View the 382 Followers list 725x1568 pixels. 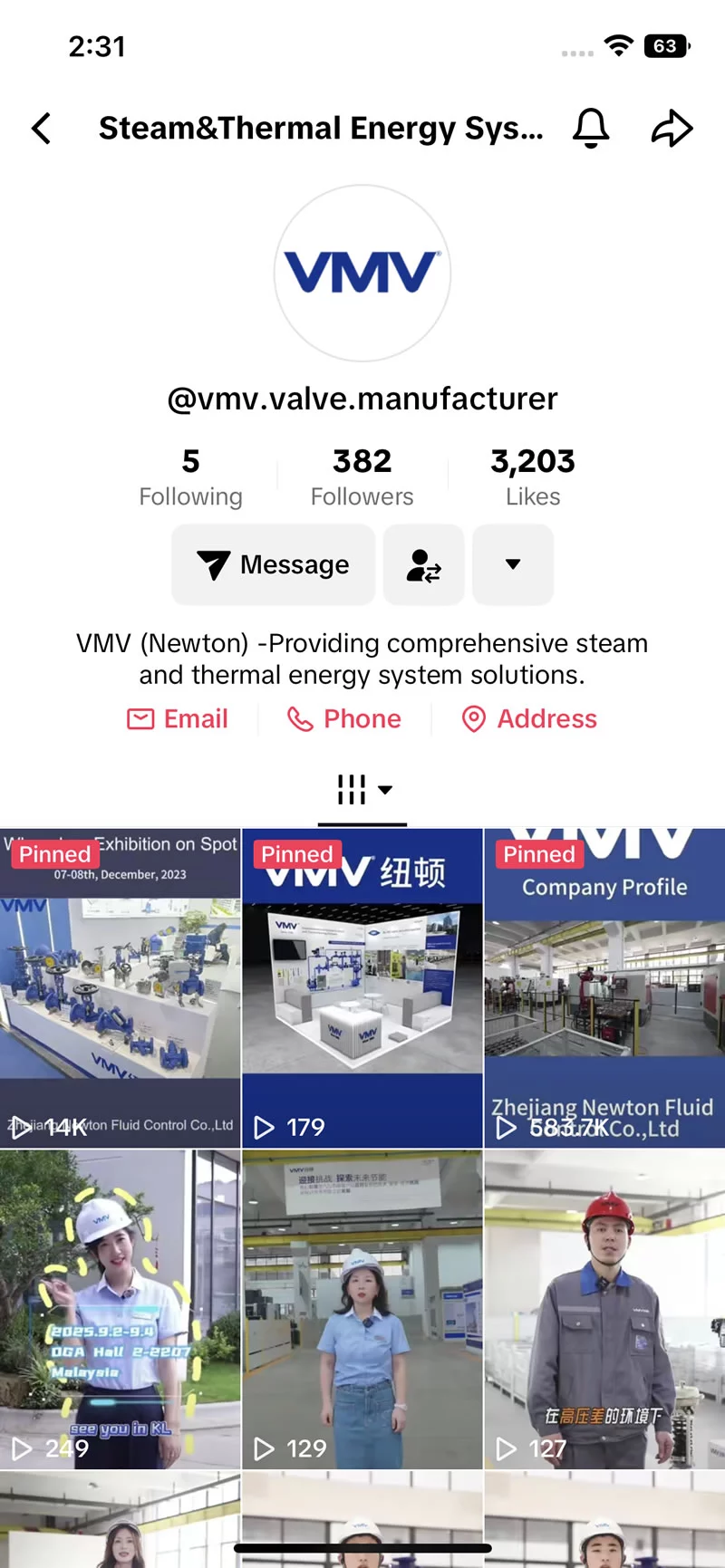click(x=362, y=477)
